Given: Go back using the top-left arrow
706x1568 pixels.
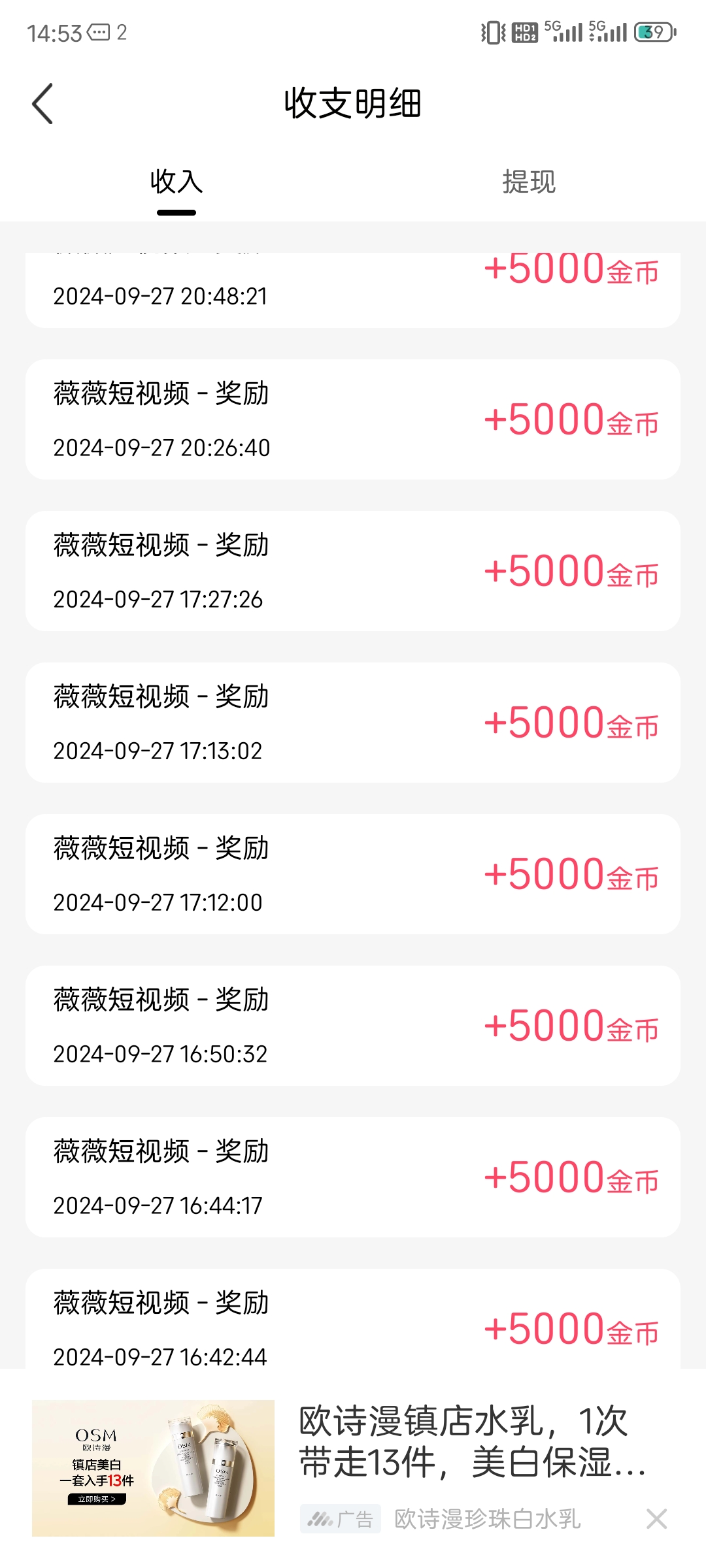Looking at the screenshot, I should [x=42, y=104].
